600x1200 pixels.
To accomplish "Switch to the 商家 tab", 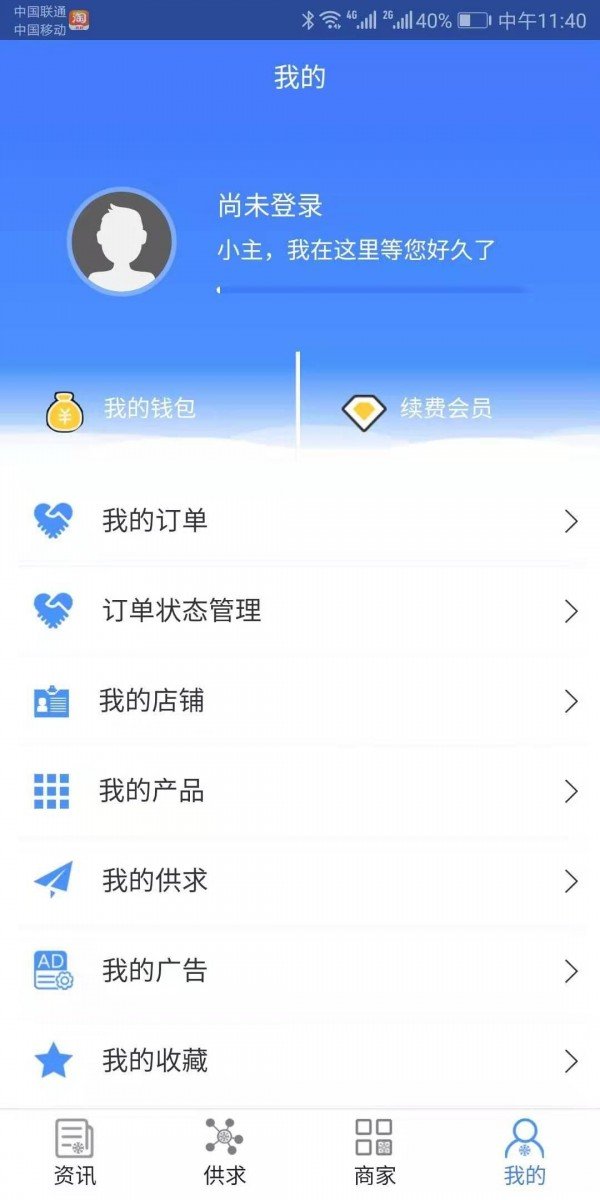I will pos(375,1153).
